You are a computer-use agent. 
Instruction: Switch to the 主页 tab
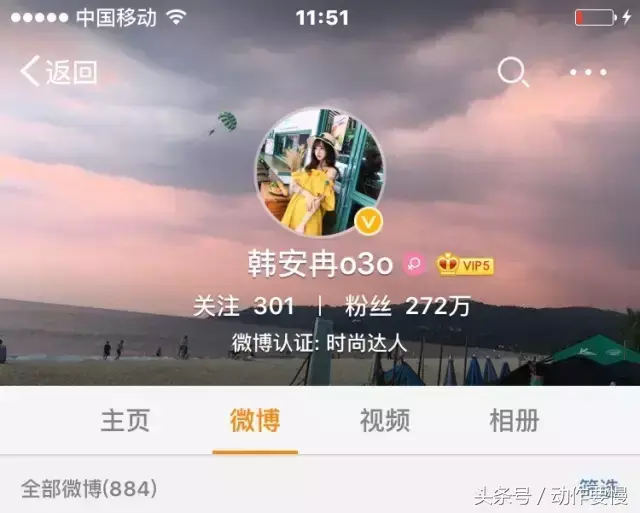(x=125, y=420)
